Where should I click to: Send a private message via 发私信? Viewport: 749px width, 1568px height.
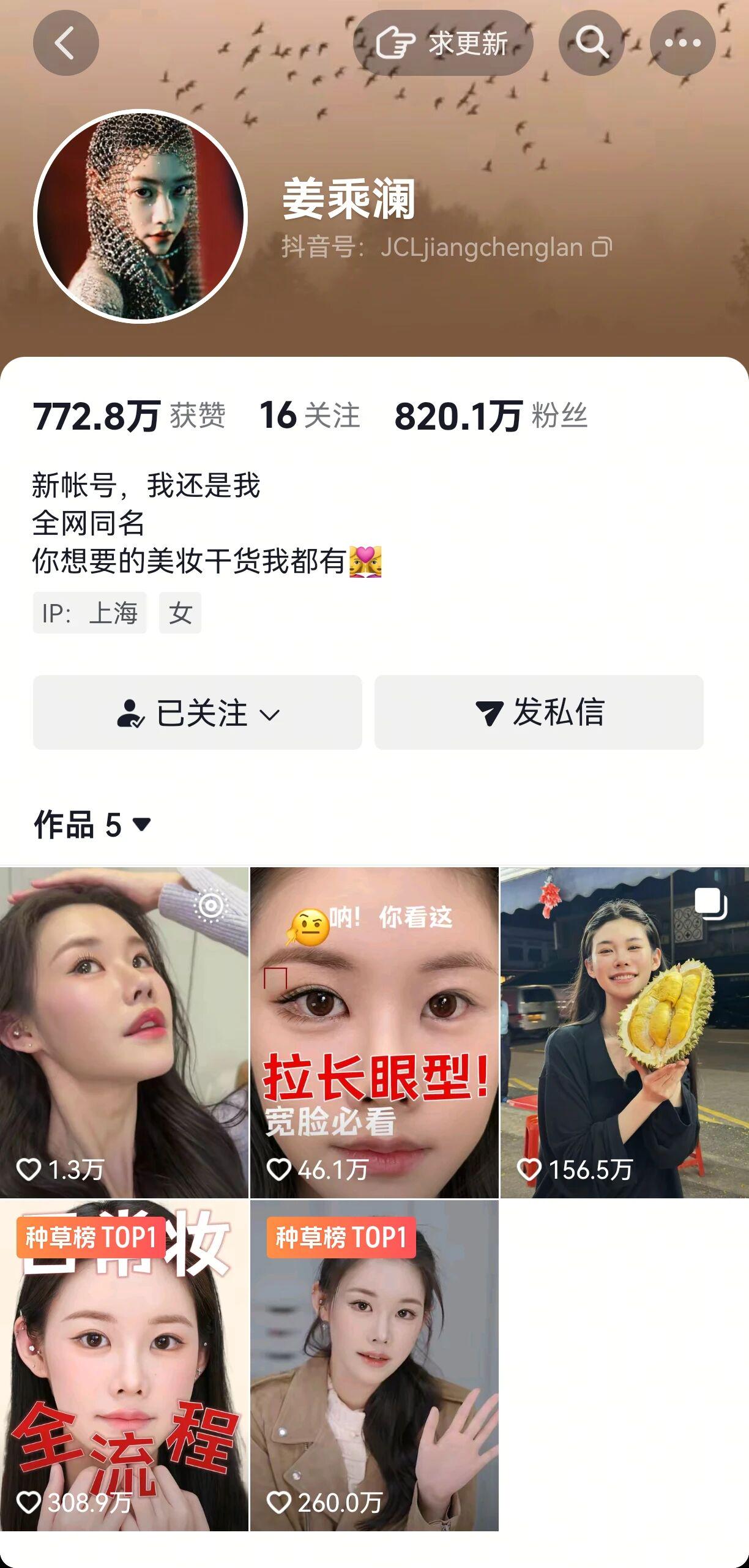click(539, 712)
